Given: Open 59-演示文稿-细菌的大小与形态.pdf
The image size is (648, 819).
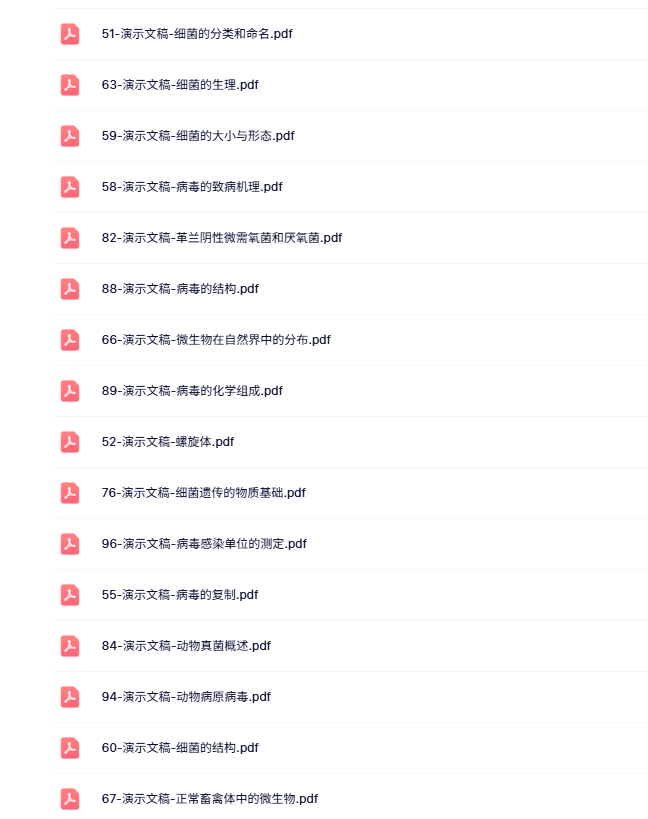Looking at the screenshot, I should click(198, 136).
